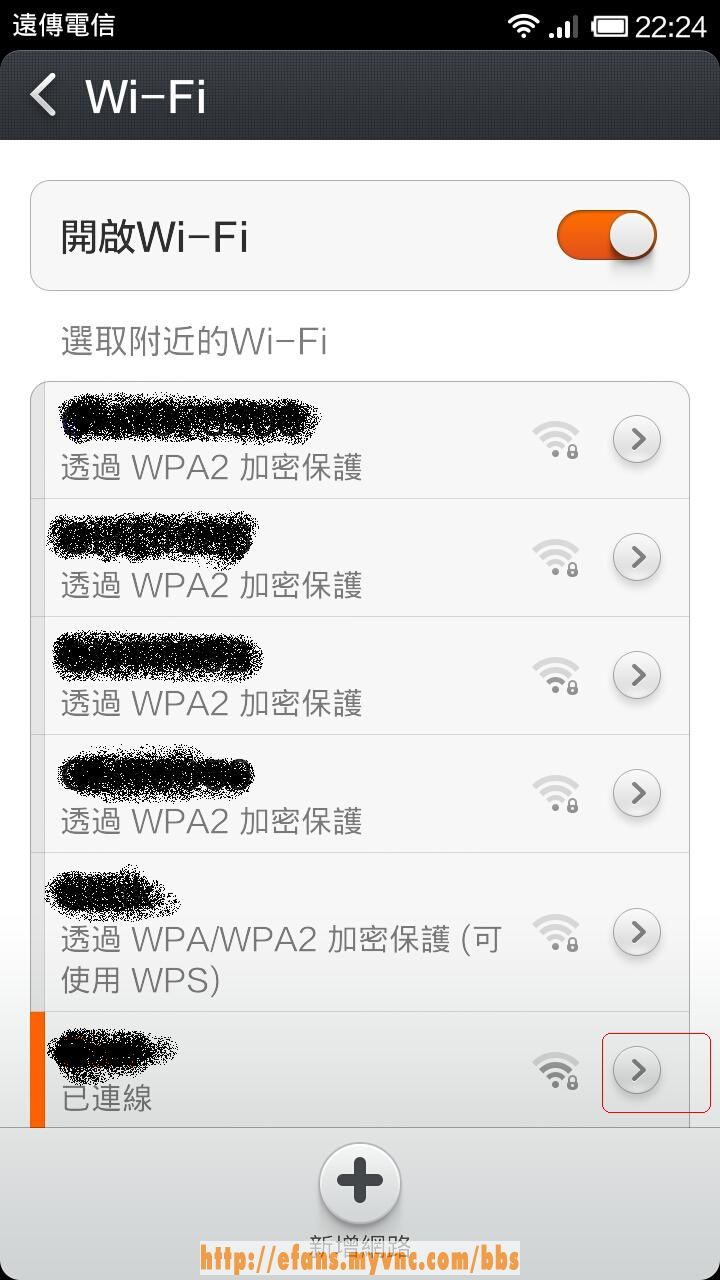Turn off the 開啟Wi-Fi switch

[606, 236]
